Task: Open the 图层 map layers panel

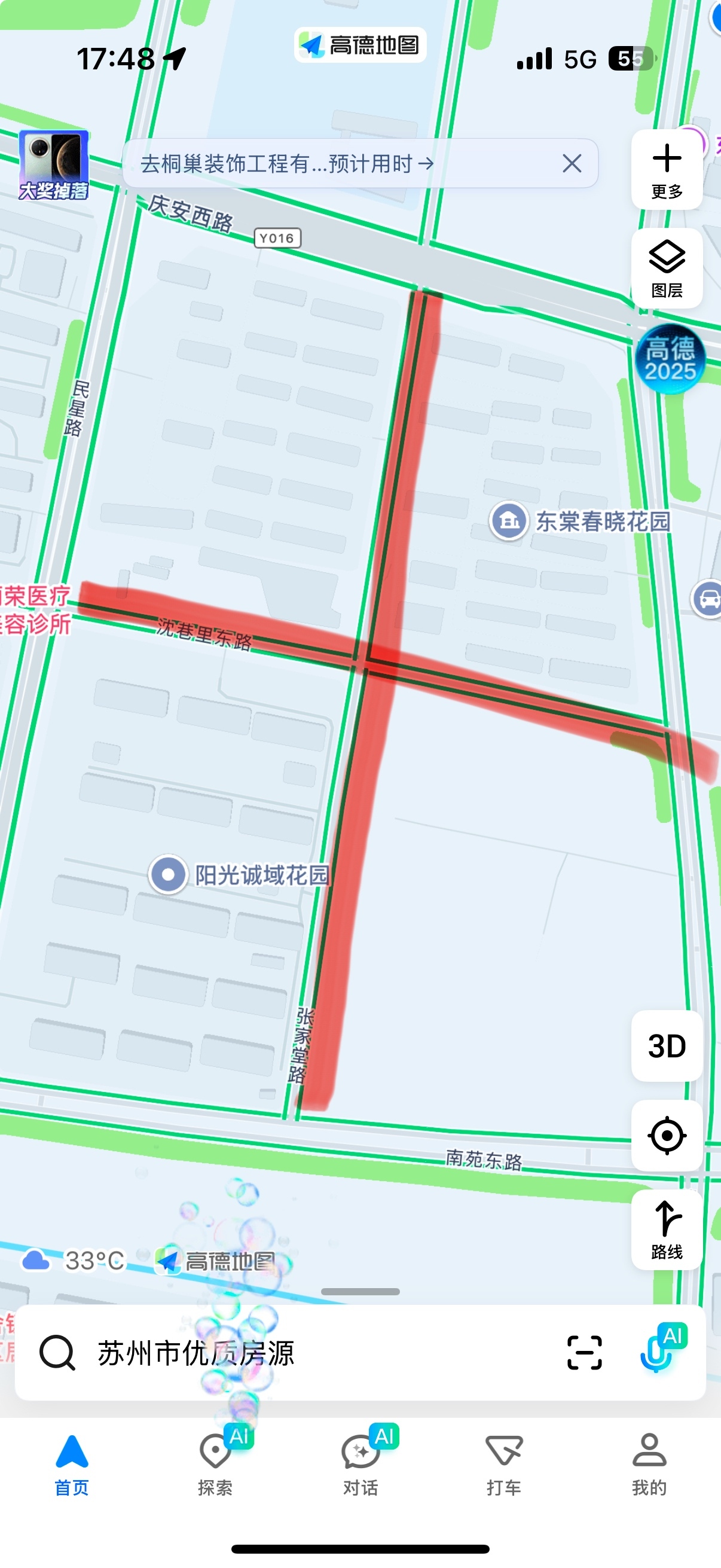Action: click(667, 269)
